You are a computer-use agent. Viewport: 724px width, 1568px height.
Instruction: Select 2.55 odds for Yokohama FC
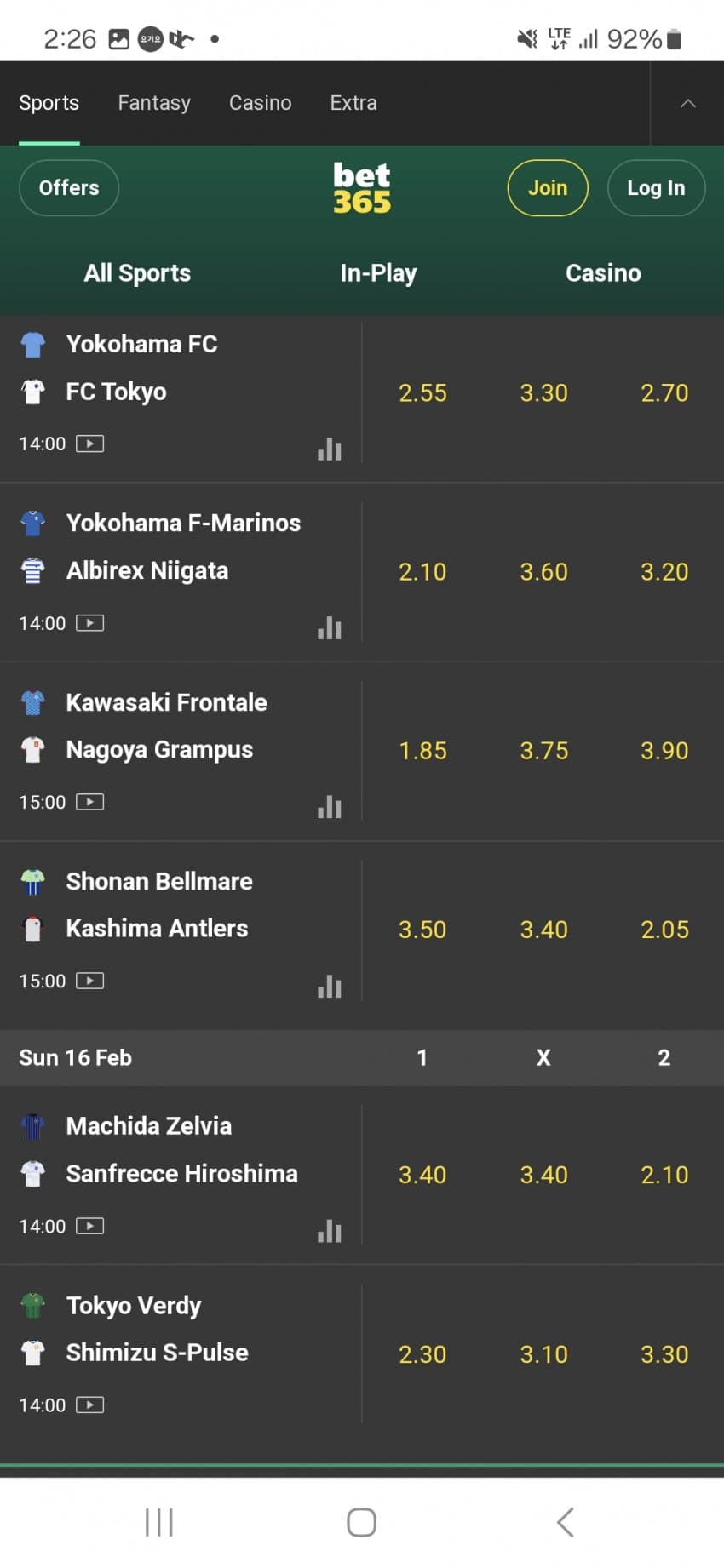tap(422, 393)
